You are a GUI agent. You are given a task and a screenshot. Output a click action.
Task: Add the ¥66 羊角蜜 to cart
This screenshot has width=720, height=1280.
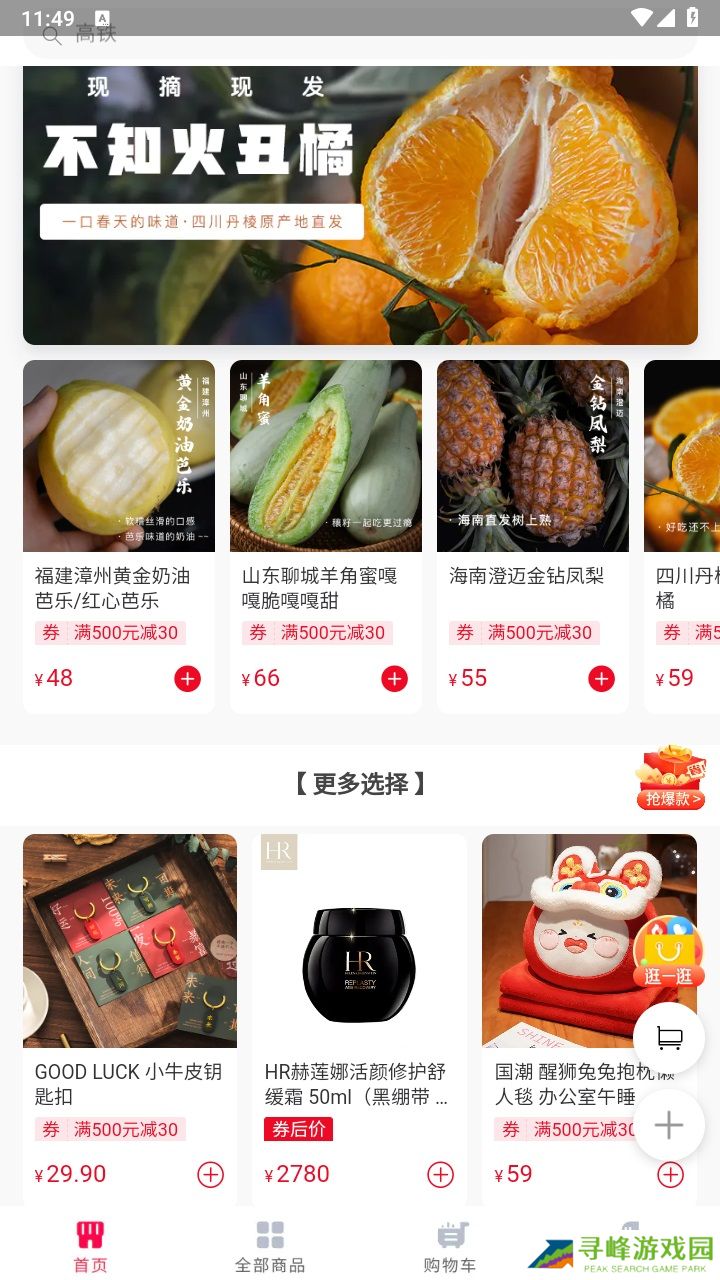point(394,679)
